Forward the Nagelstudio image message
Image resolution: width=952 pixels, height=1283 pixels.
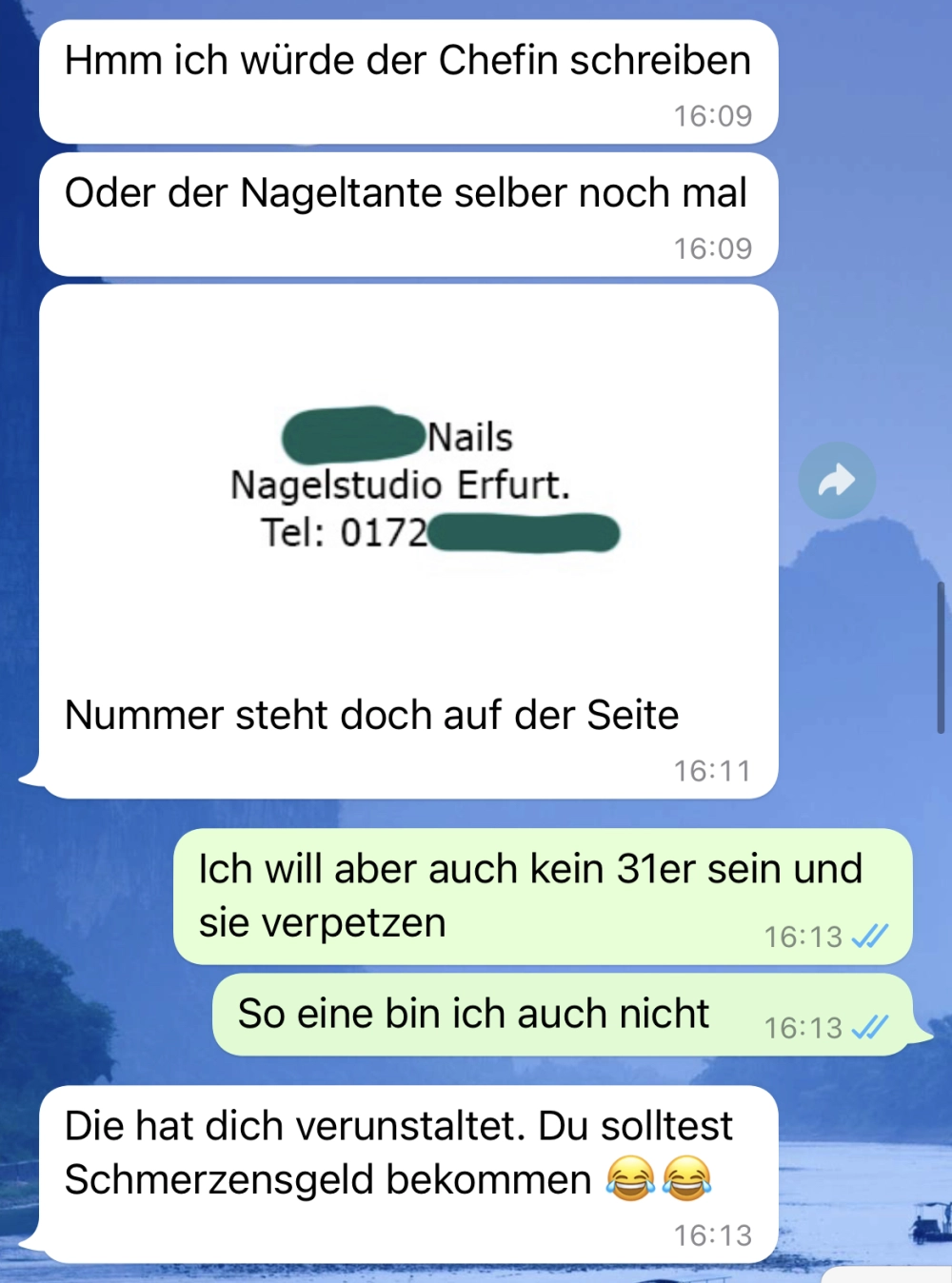click(x=837, y=481)
